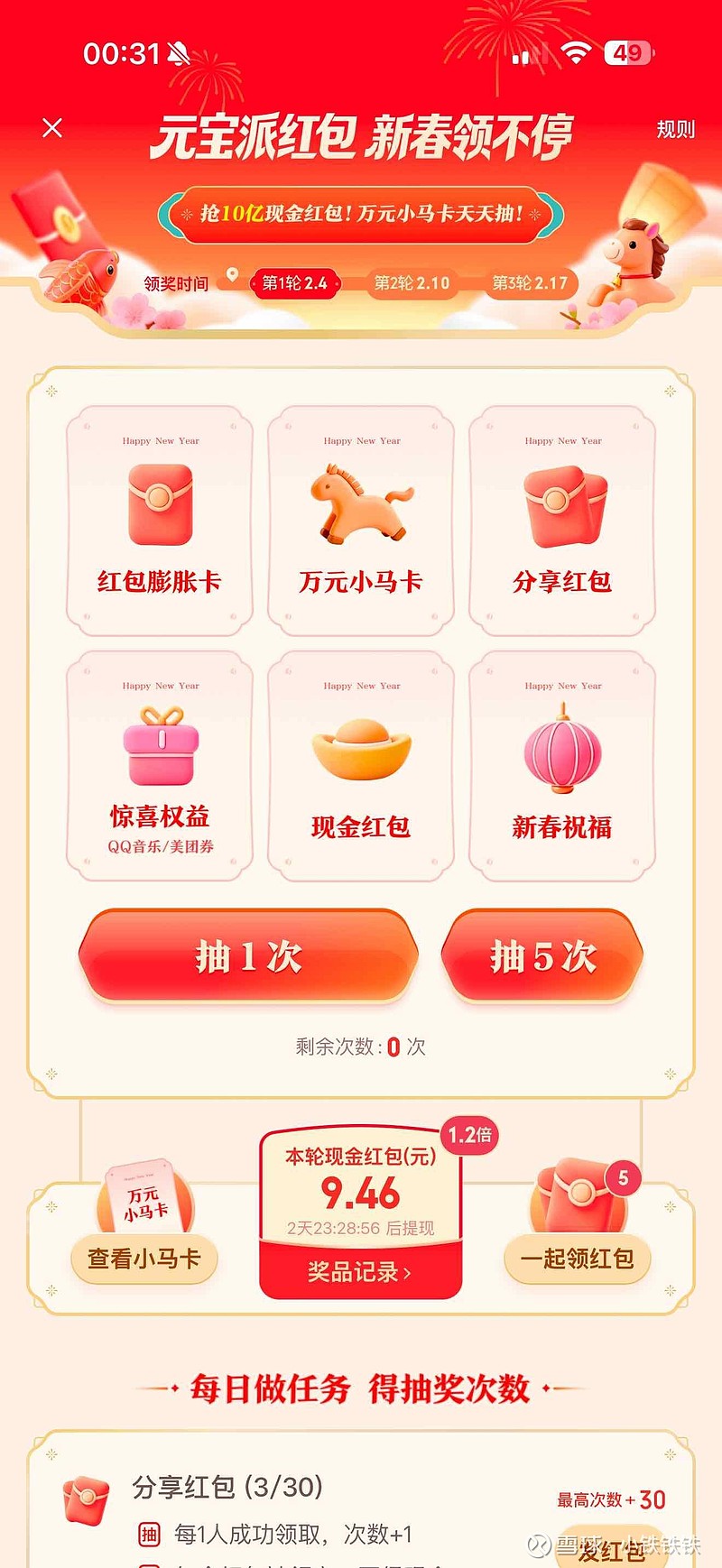The image size is (722, 1568).
Task: Tap the 1.2倍 multiplier badge
Action: coord(471,1137)
